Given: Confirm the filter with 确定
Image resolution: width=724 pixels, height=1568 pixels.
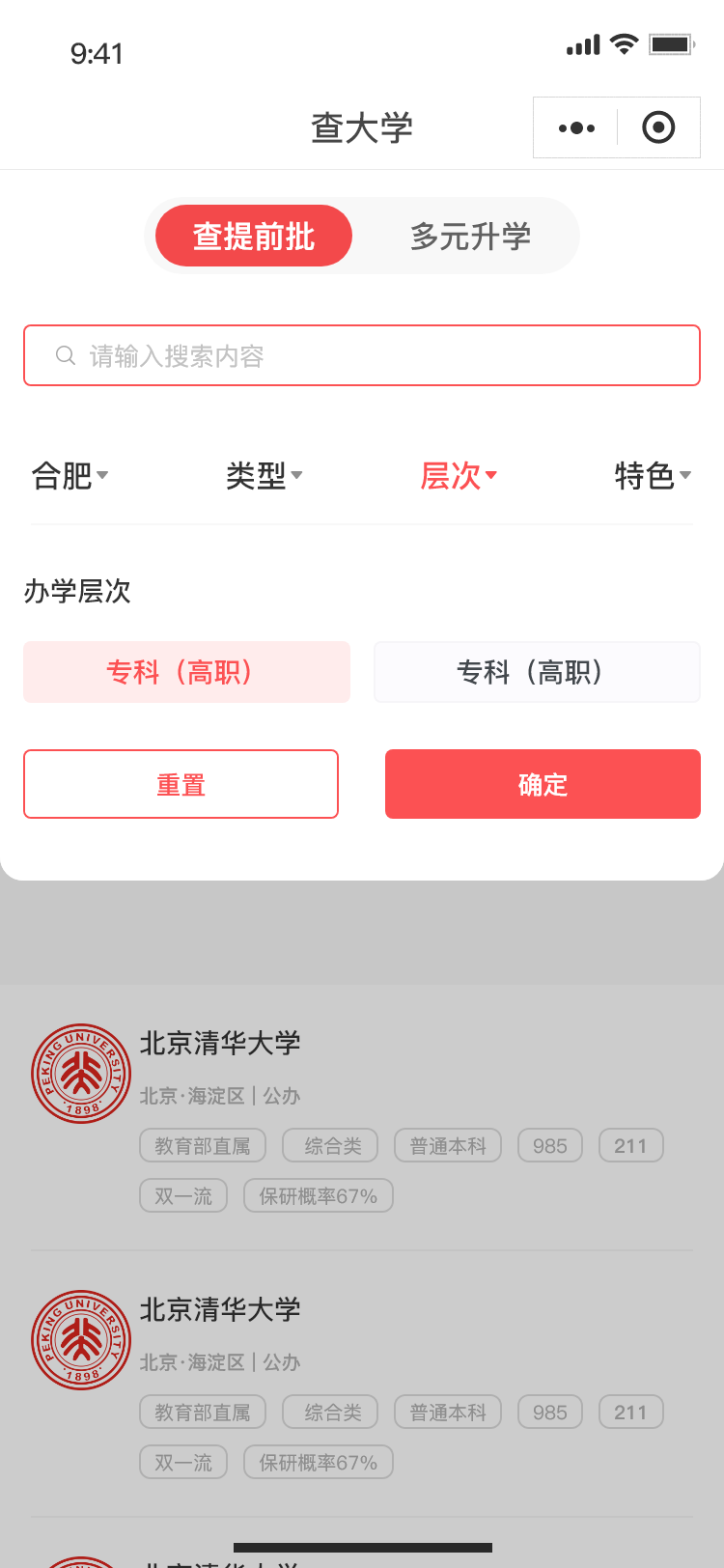Looking at the screenshot, I should coord(543,784).
